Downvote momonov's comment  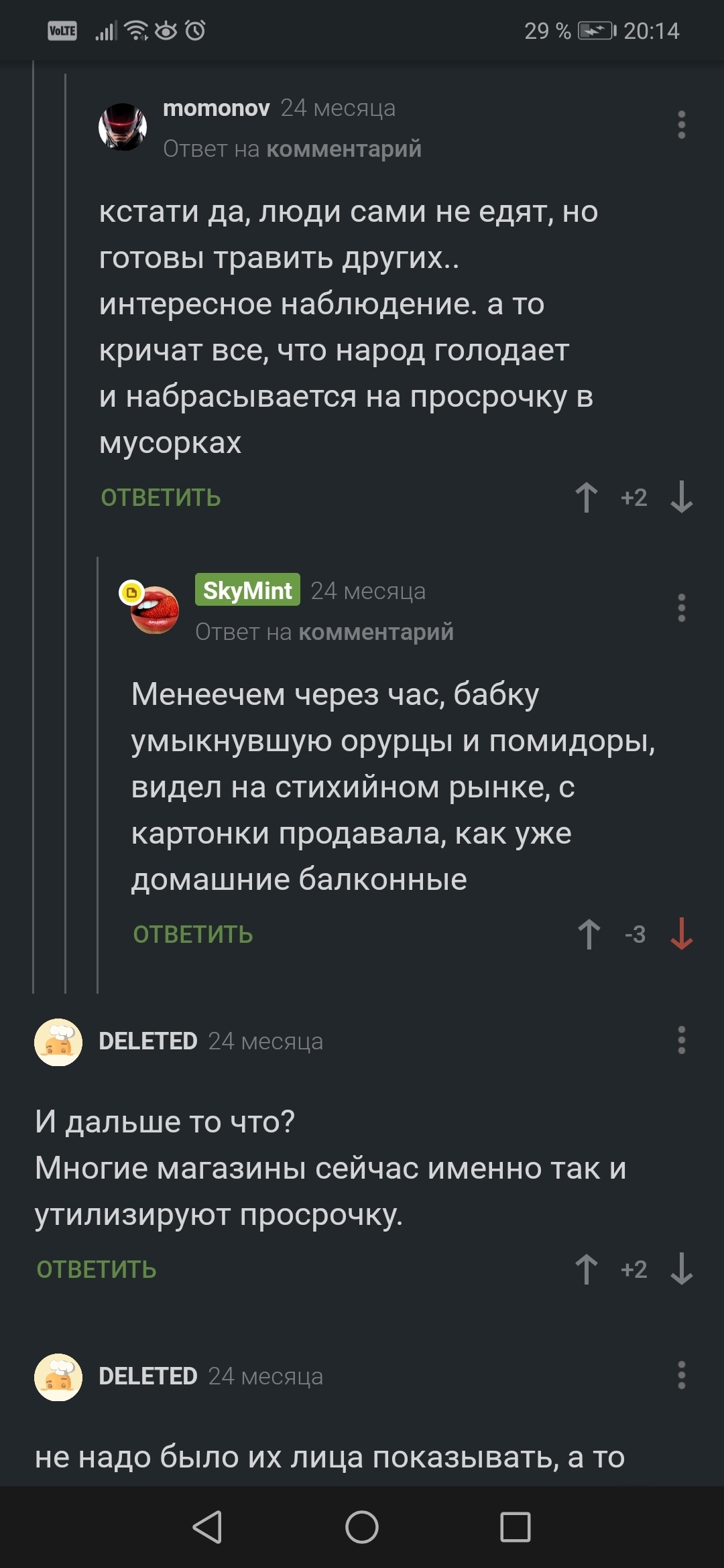point(681,498)
